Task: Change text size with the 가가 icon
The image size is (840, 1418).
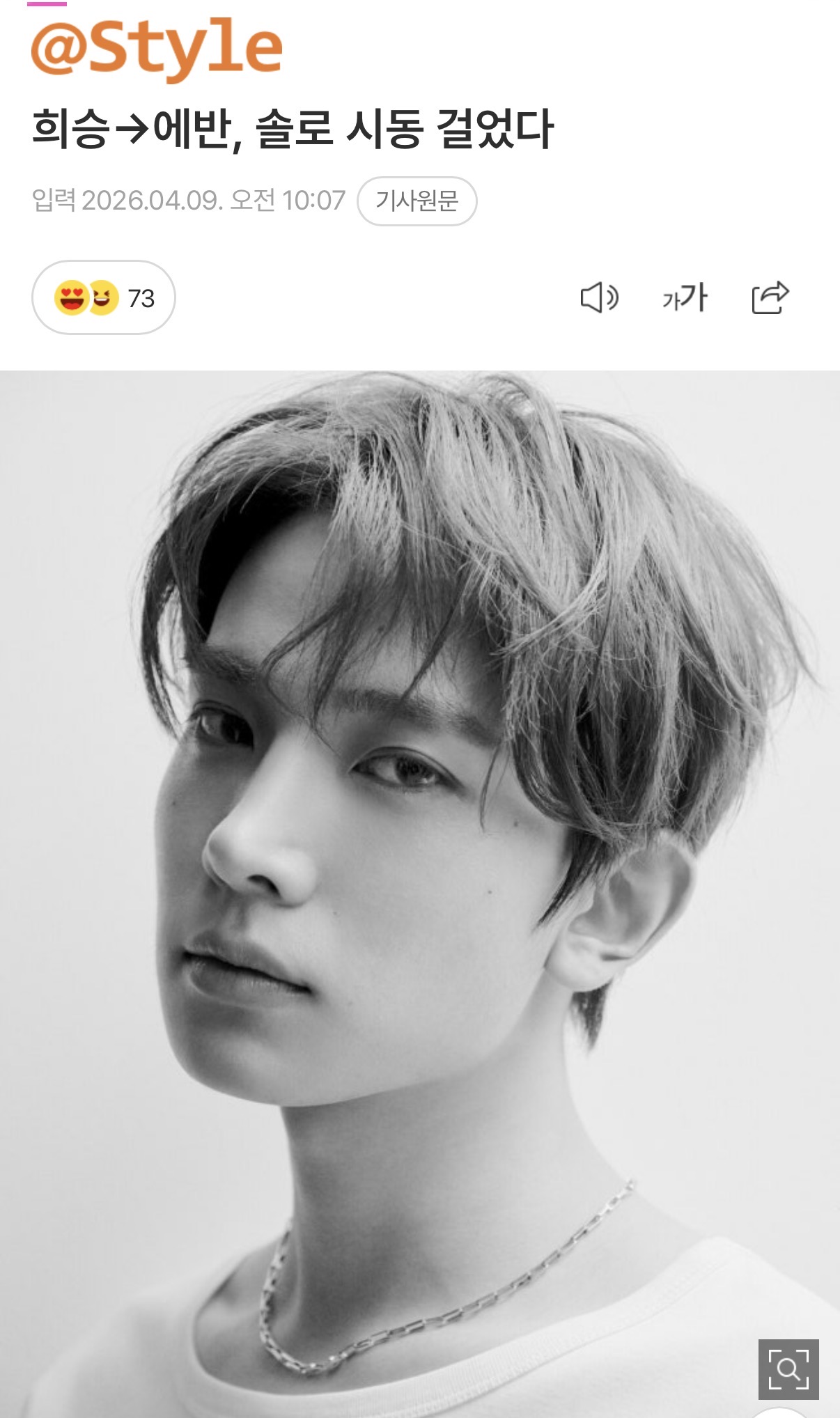Action: pyautogui.click(x=685, y=298)
